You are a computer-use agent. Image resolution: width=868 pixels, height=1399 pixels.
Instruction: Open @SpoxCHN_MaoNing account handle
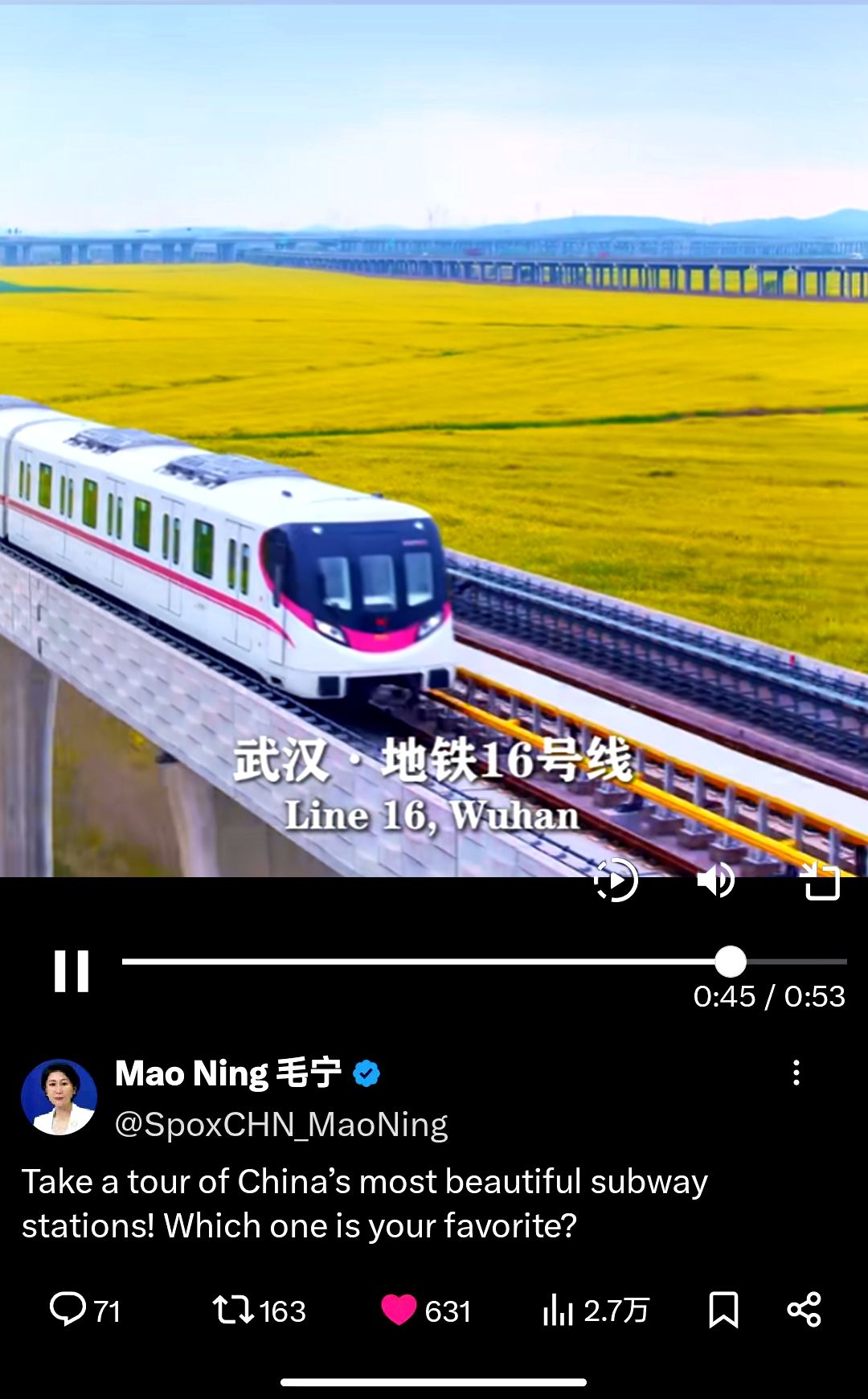pos(281,1124)
